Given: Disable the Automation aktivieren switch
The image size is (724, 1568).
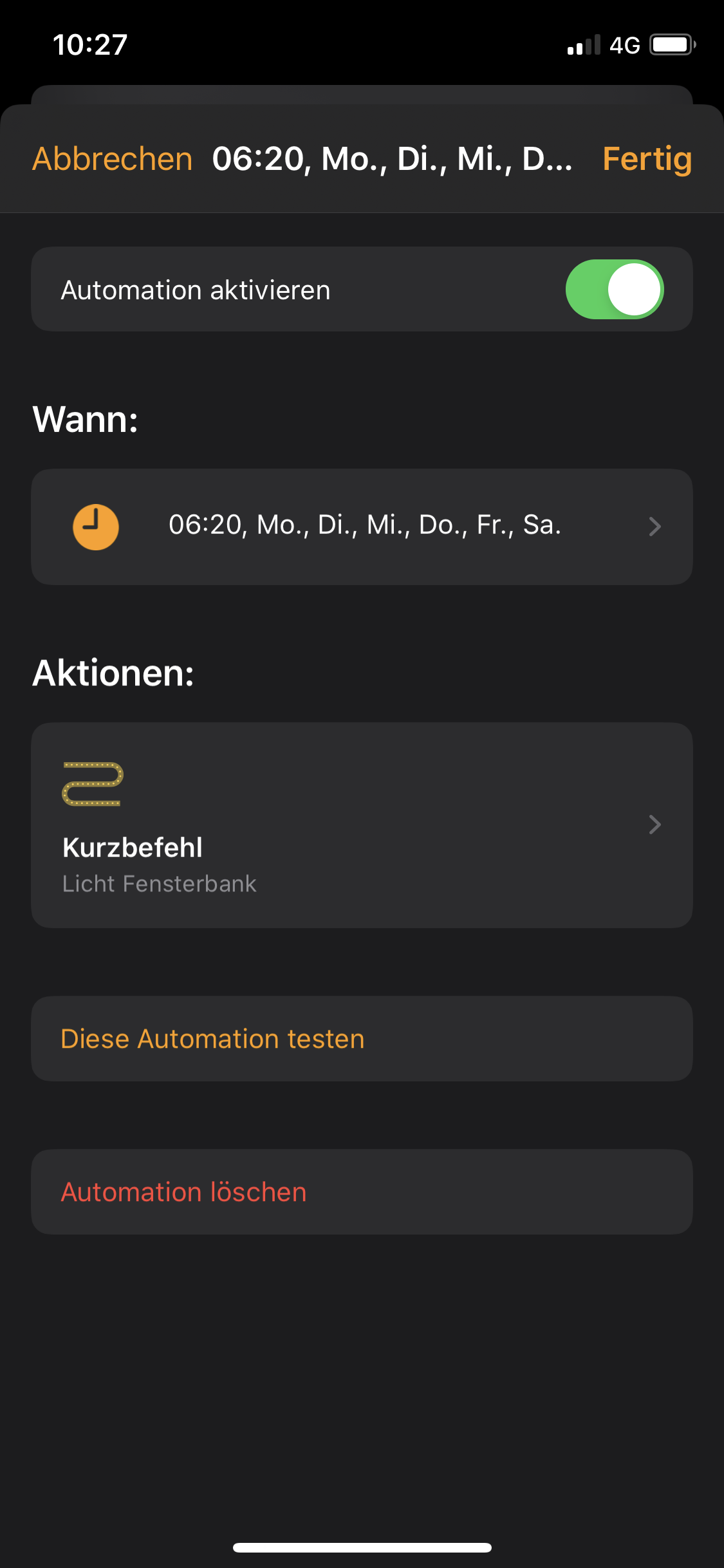Looking at the screenshot, I should (614, 290).
